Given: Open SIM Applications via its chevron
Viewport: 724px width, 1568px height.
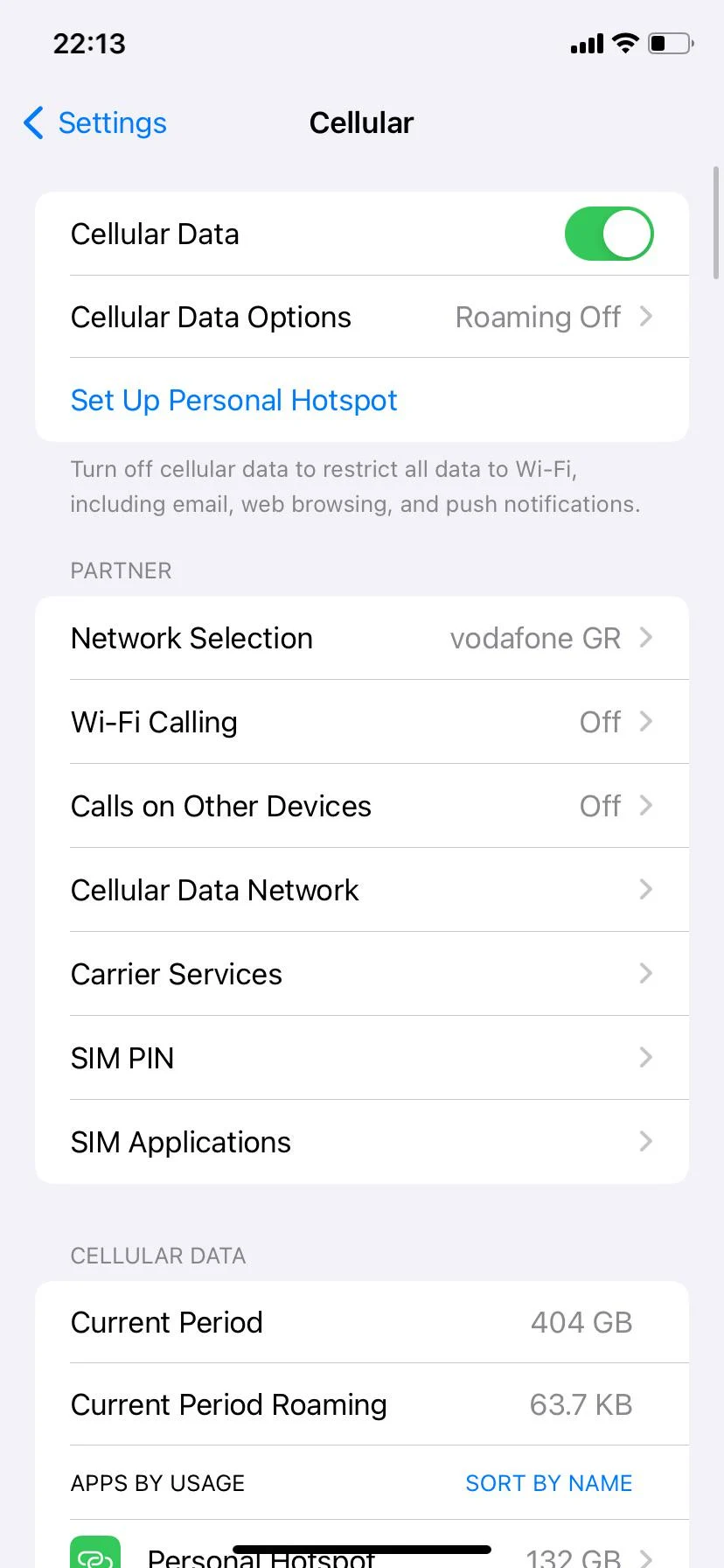Looking at the screenshot, I should pyautogui.click(x=644, y=1142).
